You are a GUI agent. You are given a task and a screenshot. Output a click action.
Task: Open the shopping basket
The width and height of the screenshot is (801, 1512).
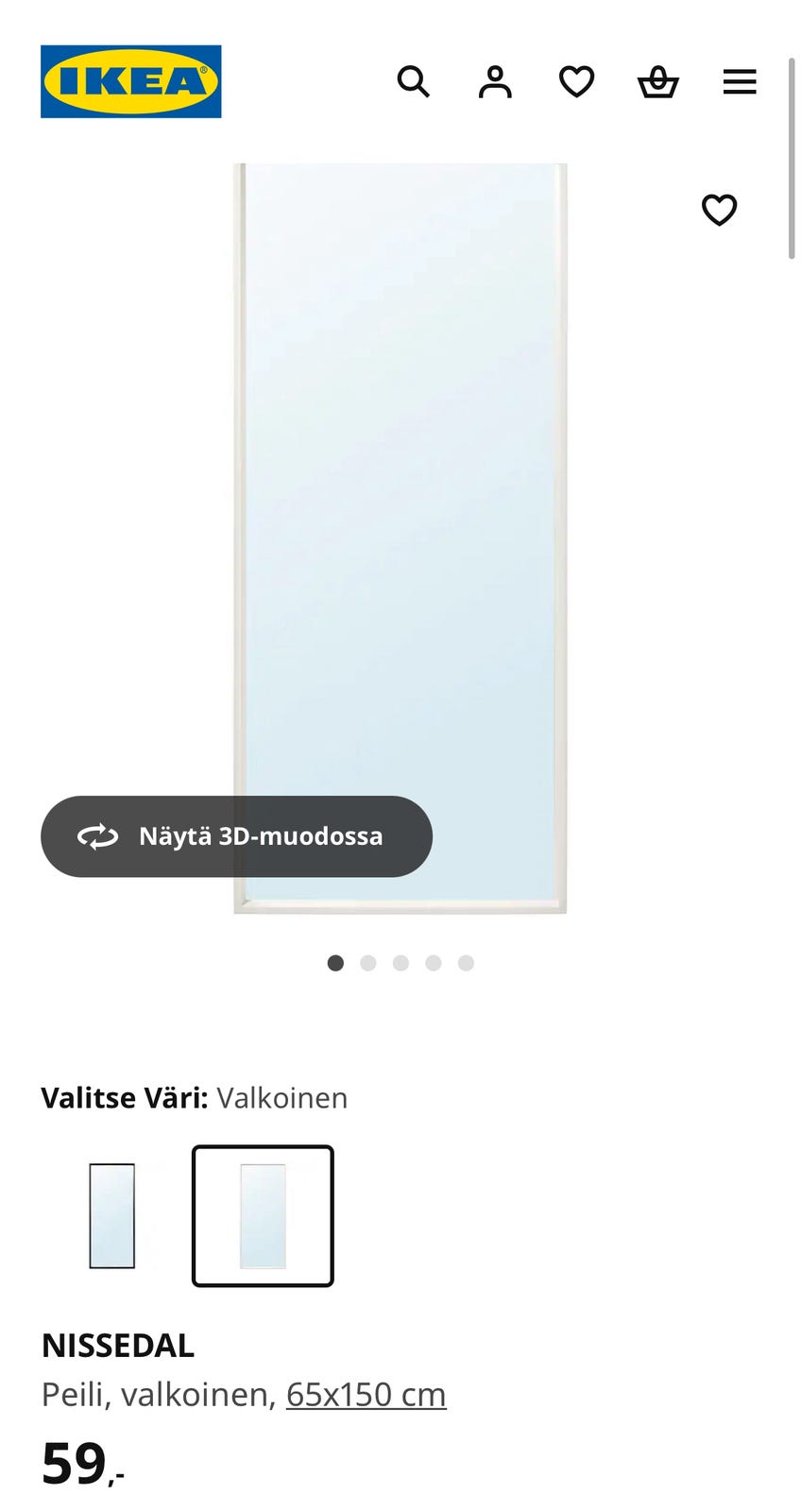657,82
